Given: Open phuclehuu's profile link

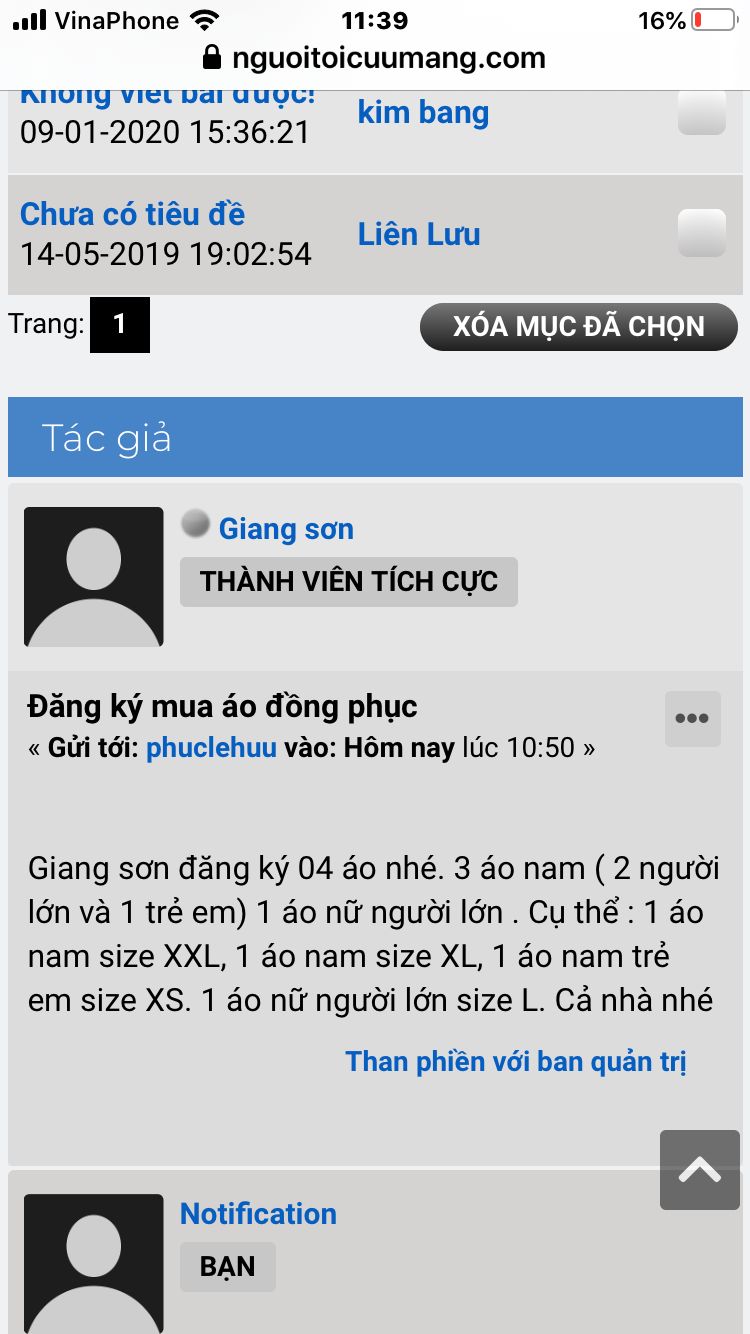Looking at the screenshot, I should pyautogui.click(x=211, y=748).
